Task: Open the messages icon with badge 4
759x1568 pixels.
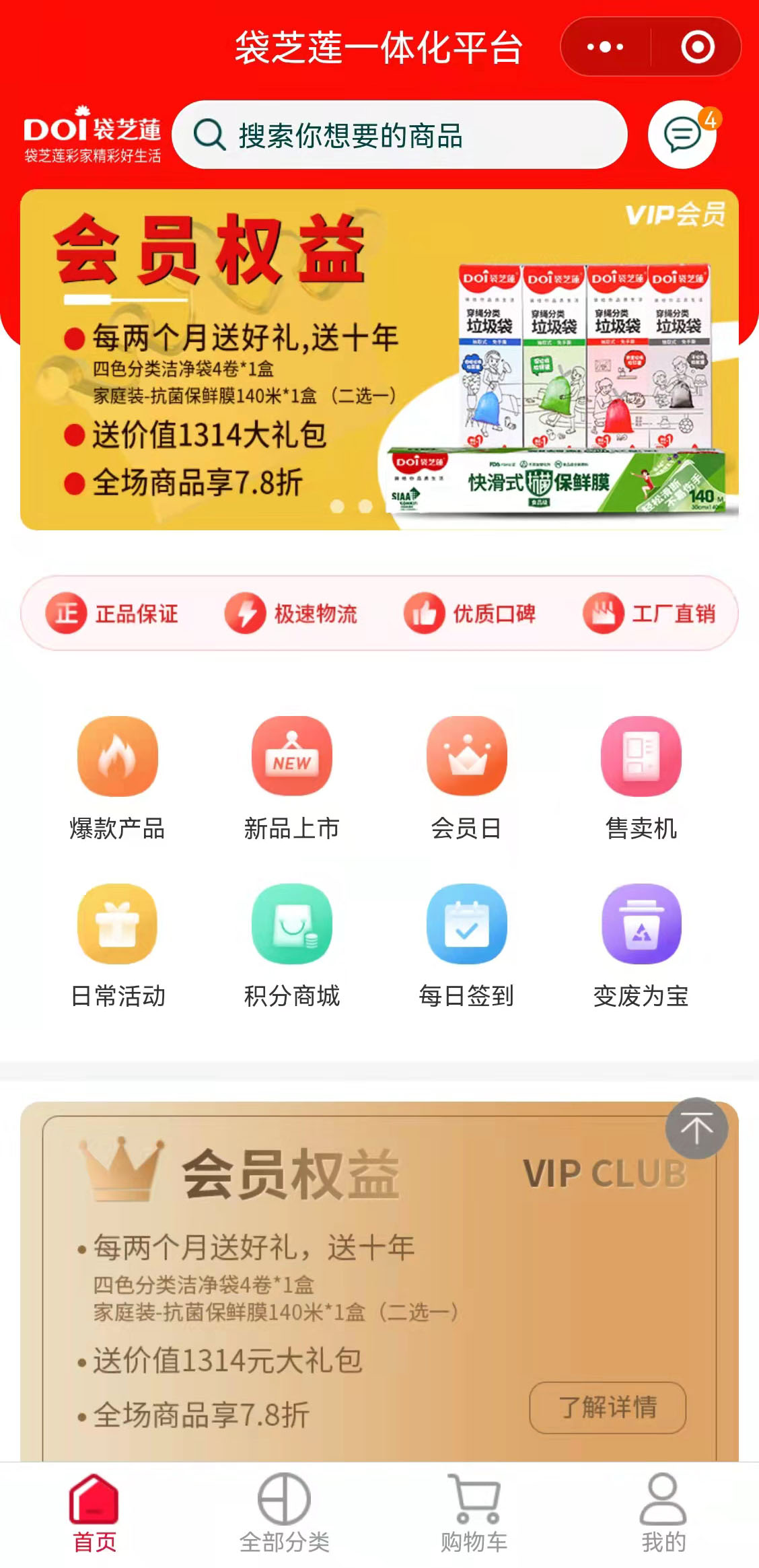Action: coord(682,135)
